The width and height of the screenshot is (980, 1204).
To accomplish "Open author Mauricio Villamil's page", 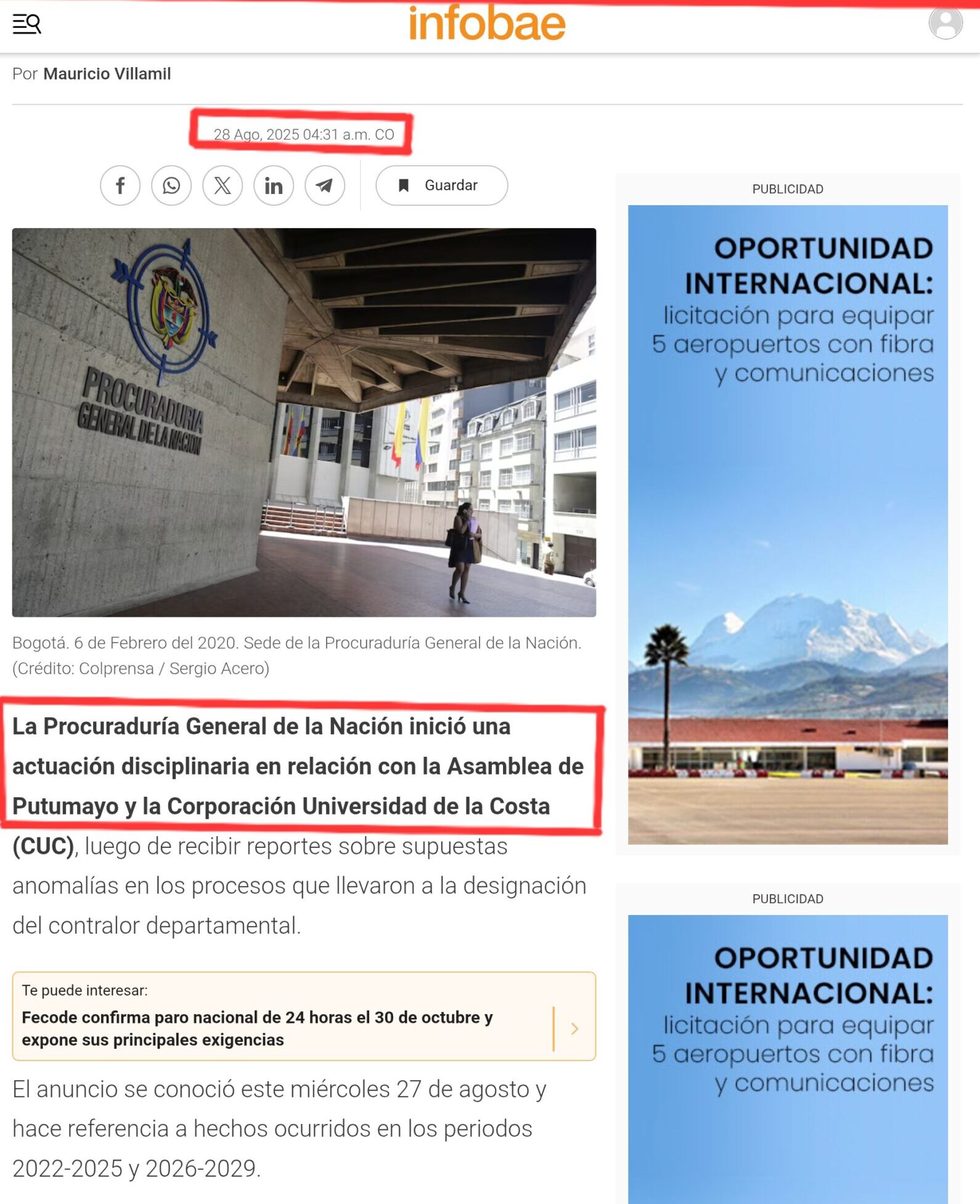I will pos(107,74).
